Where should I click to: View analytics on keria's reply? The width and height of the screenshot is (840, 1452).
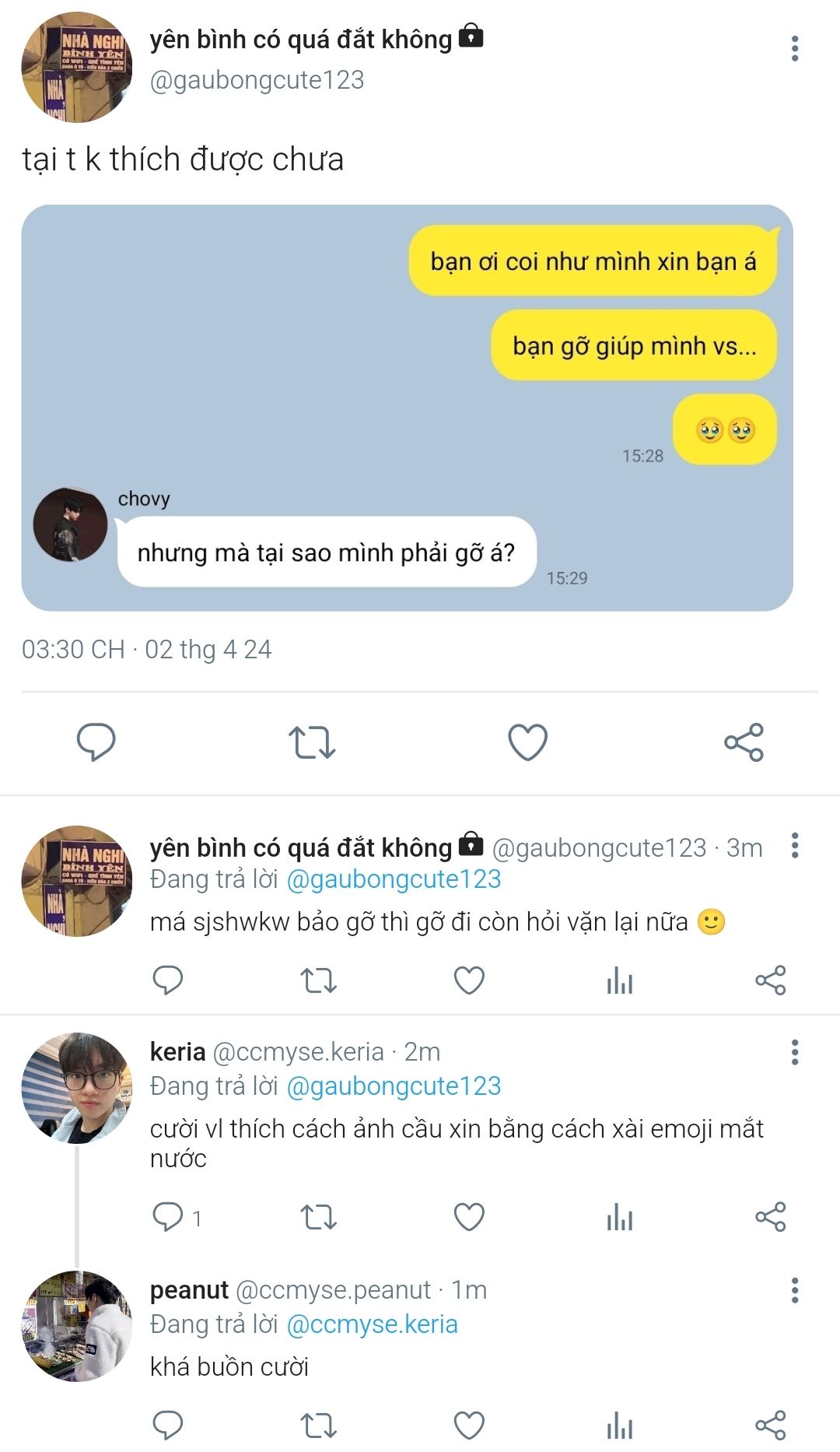click(620, 1216)
